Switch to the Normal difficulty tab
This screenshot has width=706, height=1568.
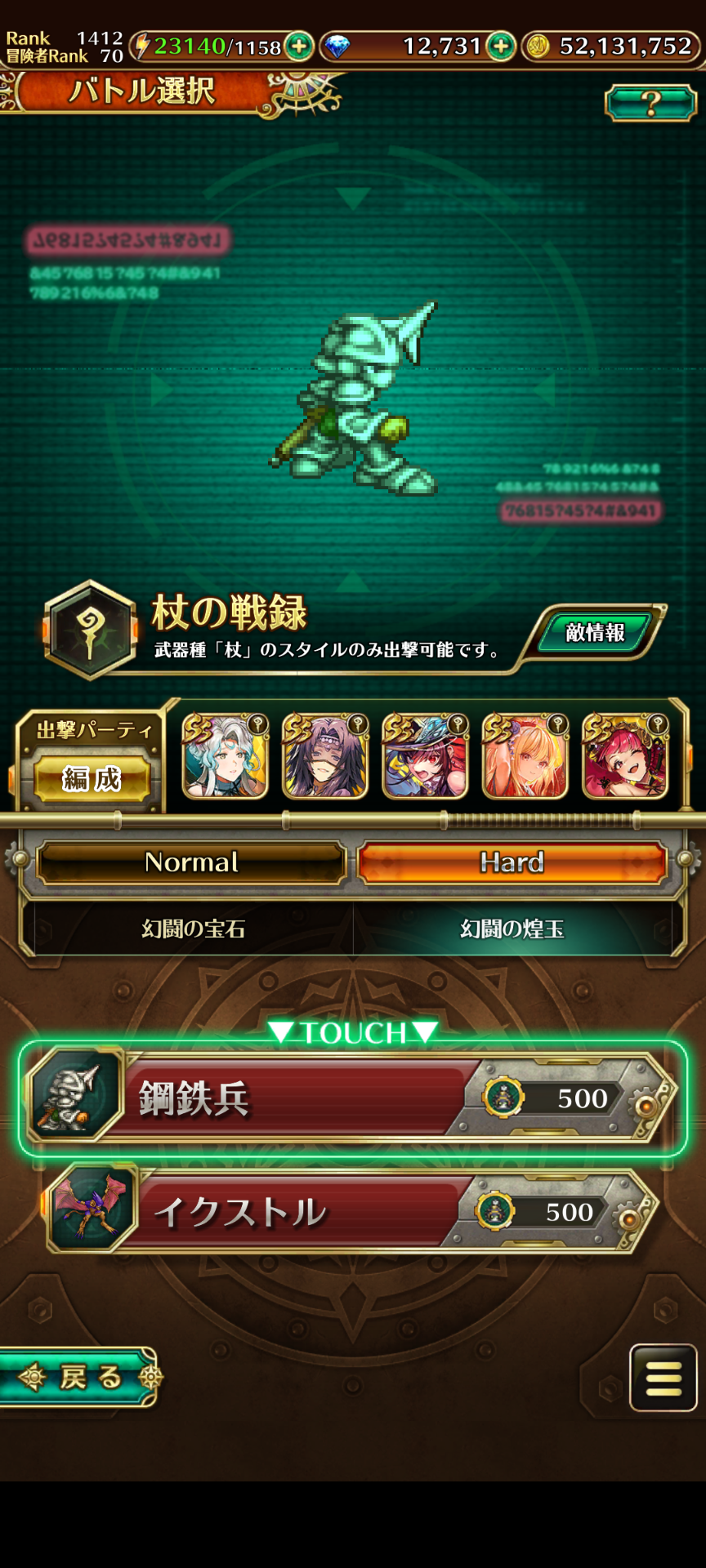click(x=192, y=862)
